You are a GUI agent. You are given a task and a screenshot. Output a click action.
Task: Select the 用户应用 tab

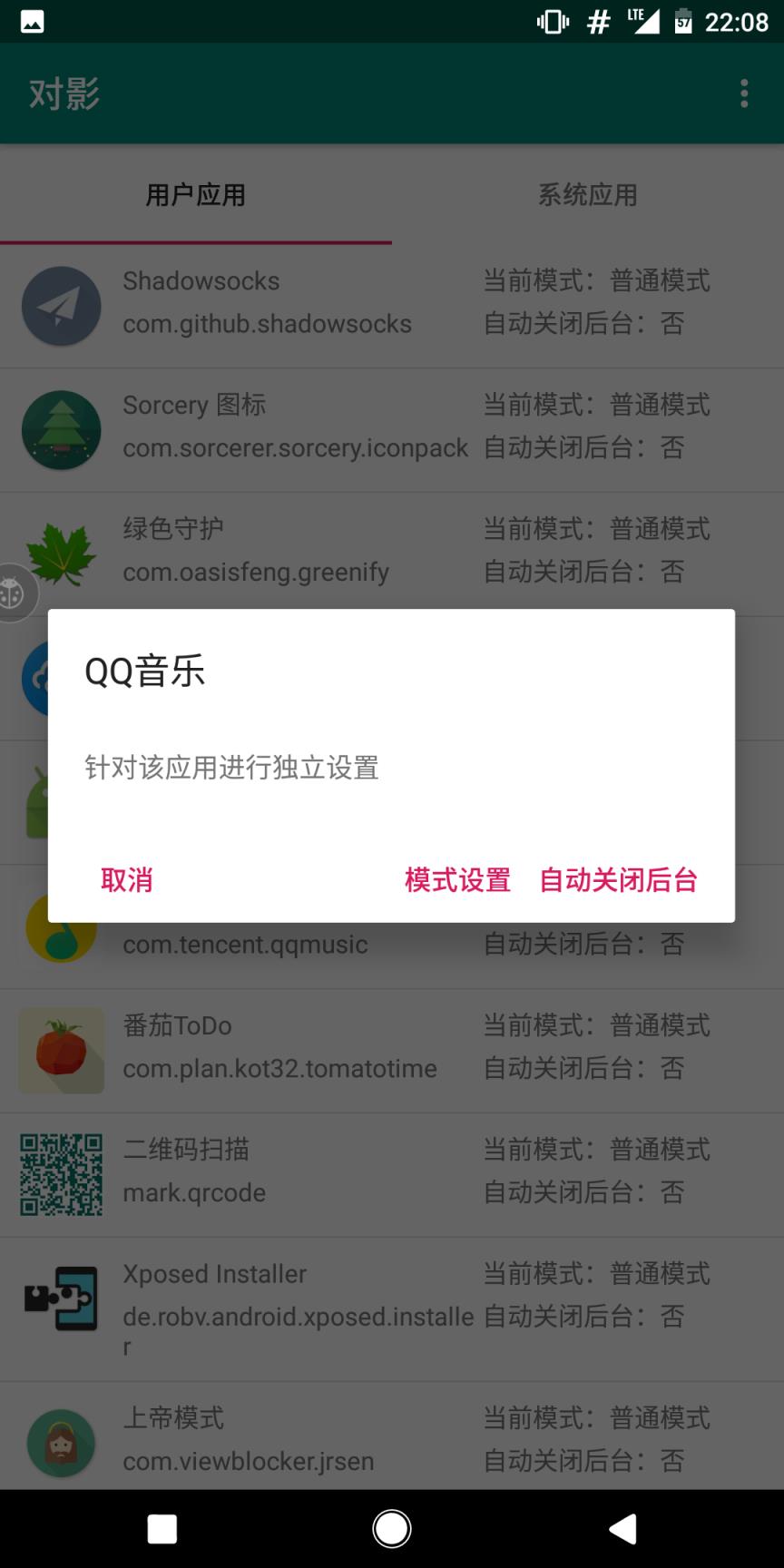[195, 194]
